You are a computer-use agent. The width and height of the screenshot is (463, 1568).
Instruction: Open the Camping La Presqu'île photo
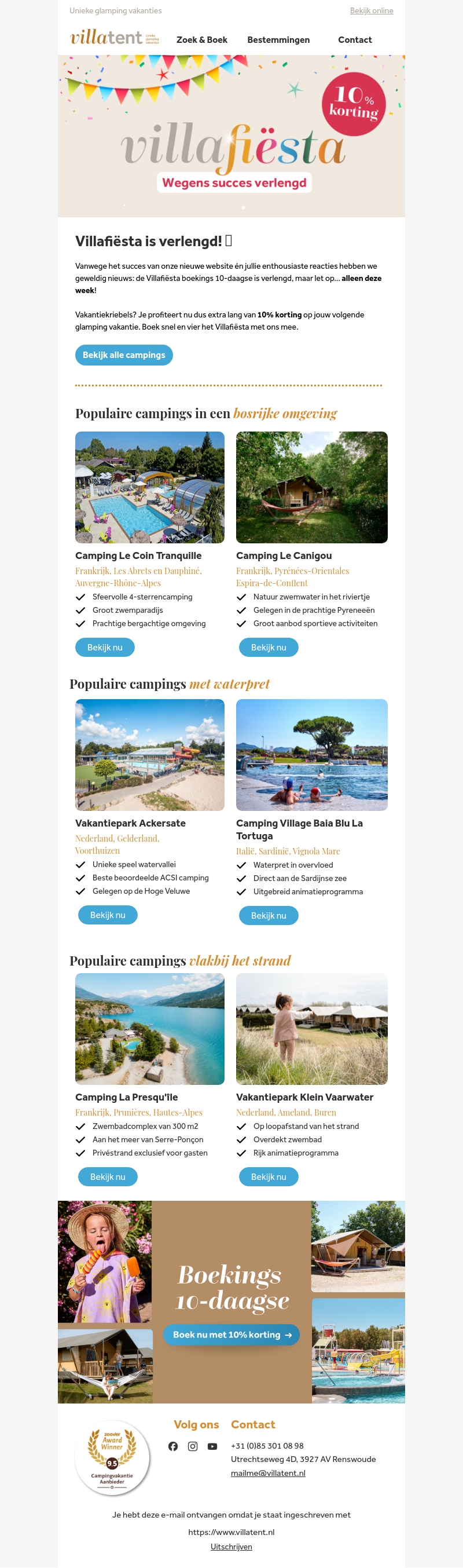tap(150, 1029)
